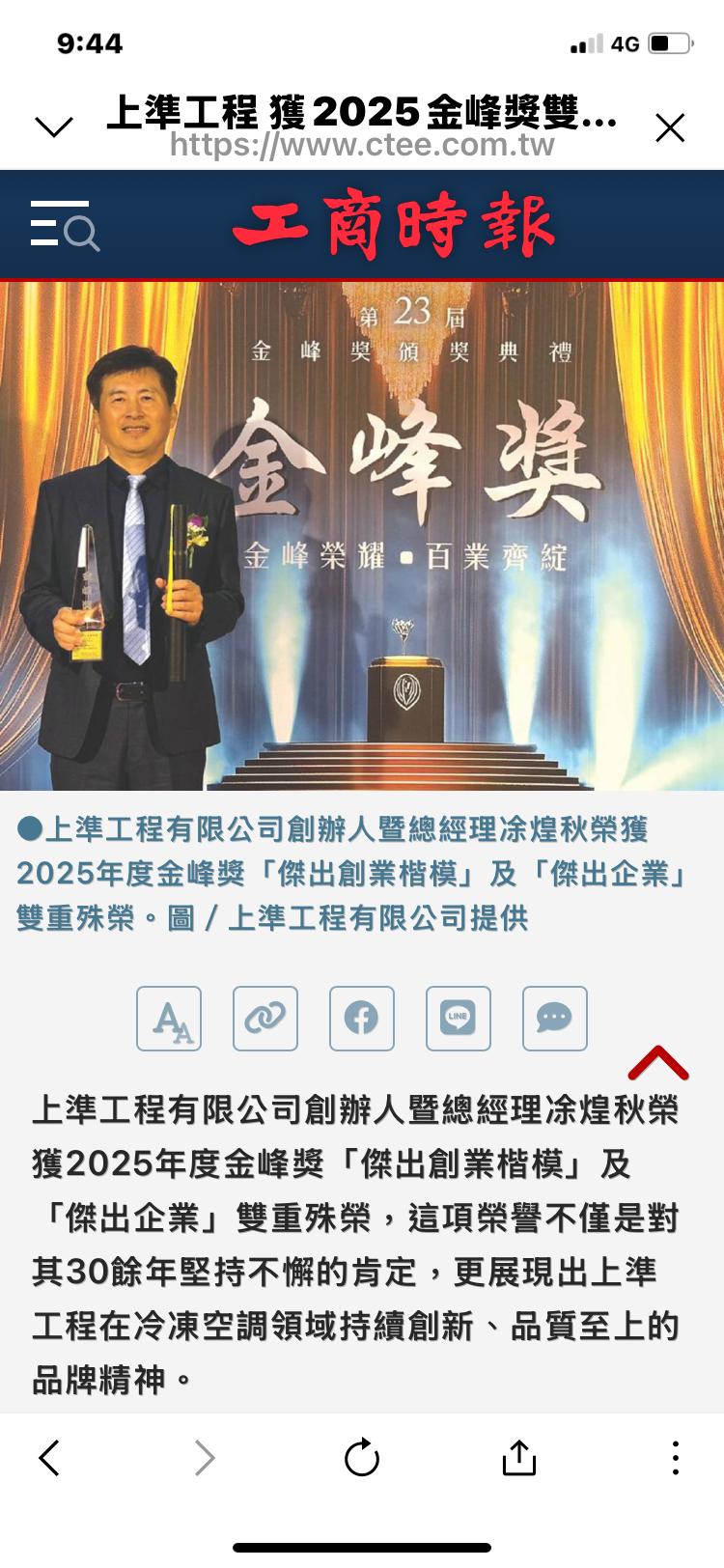Viewport: 724px width, 1568px height.
Task: Share the article on Facebook
Action: tap(362, 1019)
